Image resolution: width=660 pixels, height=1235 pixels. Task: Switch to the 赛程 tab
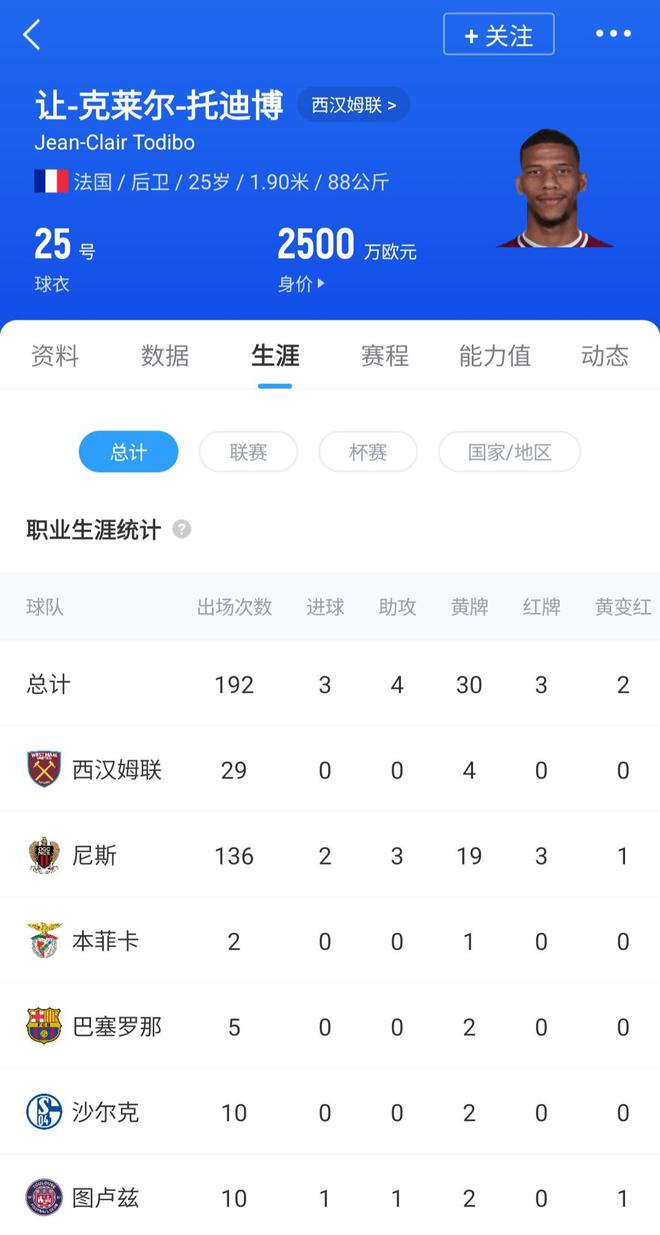tap(385, 356)
